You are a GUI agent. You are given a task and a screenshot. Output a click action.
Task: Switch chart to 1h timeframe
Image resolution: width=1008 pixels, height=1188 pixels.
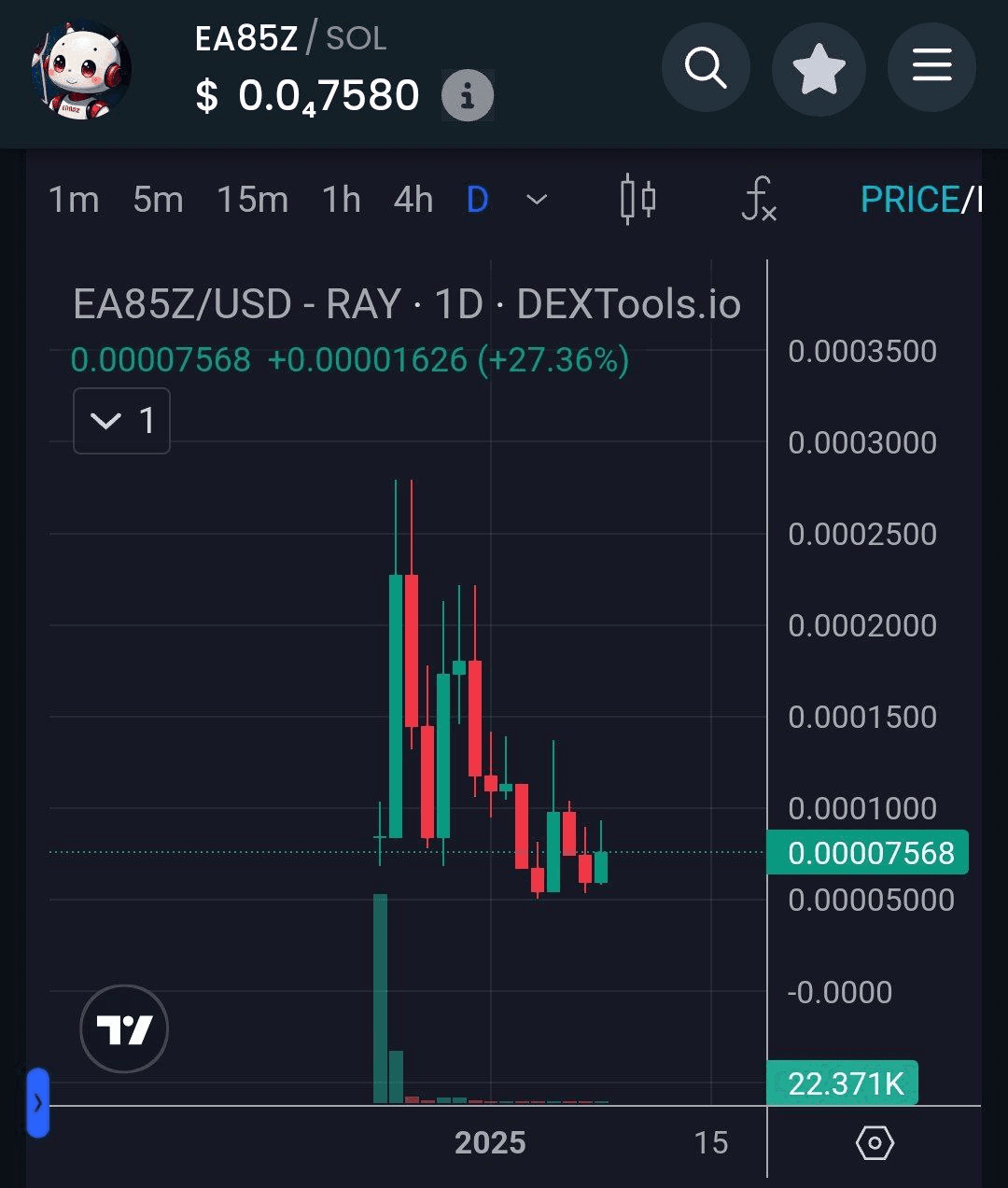[x=341, y=200]
